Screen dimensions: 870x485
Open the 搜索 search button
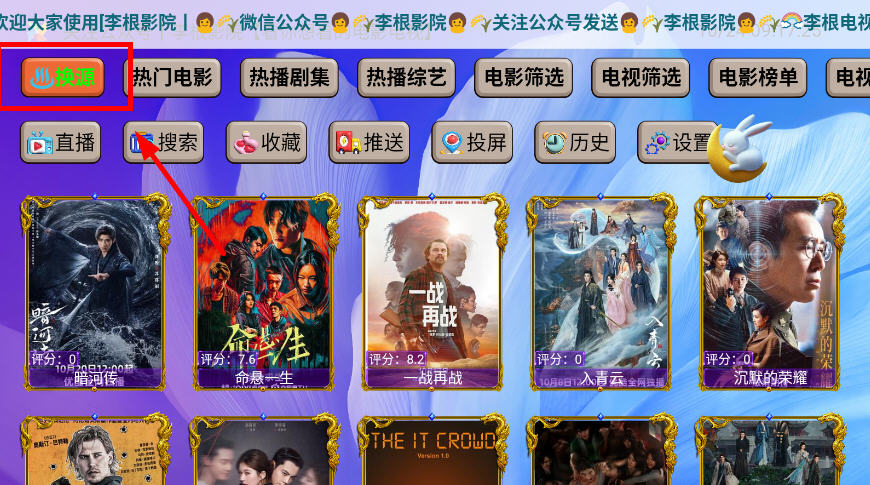pyautogui.click(x=164, y=143)
